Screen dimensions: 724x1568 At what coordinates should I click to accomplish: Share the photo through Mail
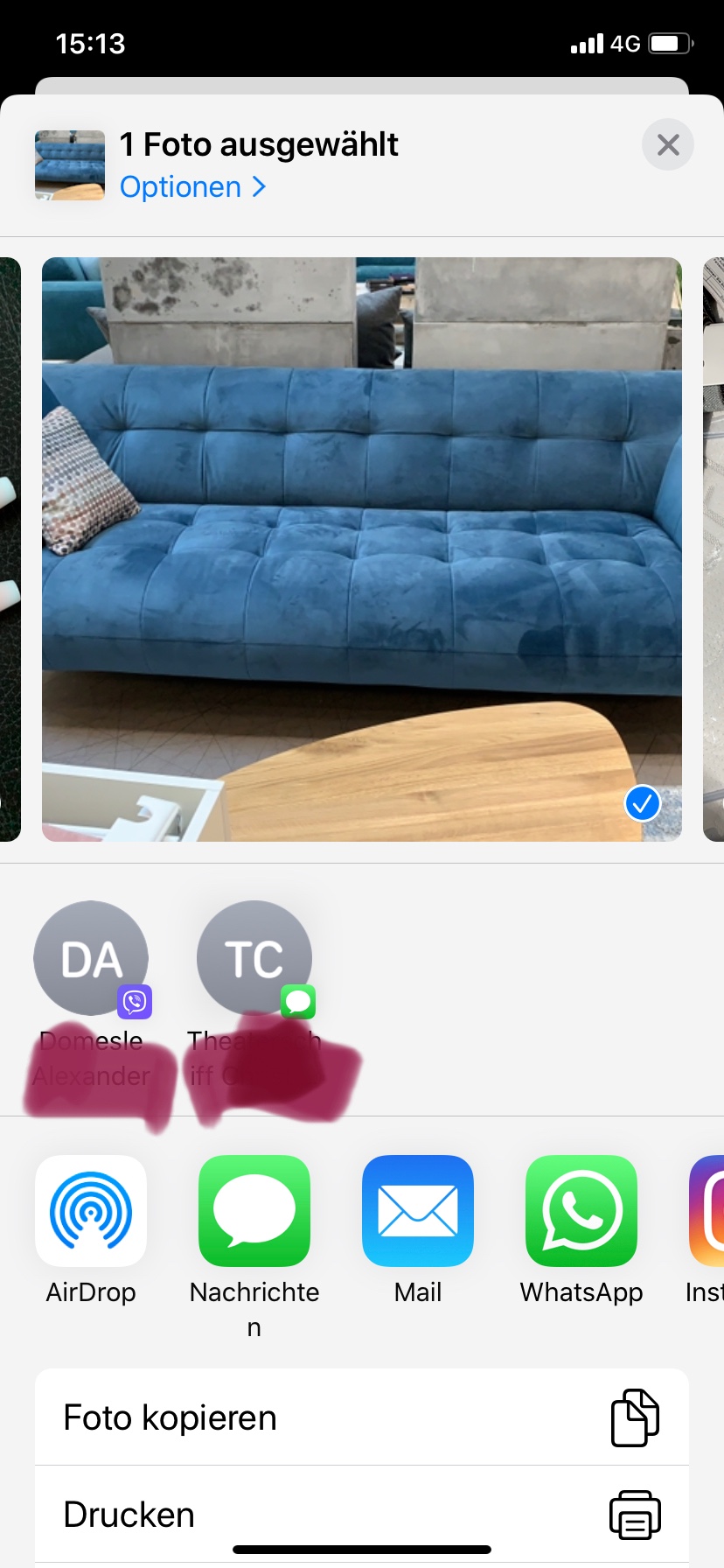[x=418, y=1211]
